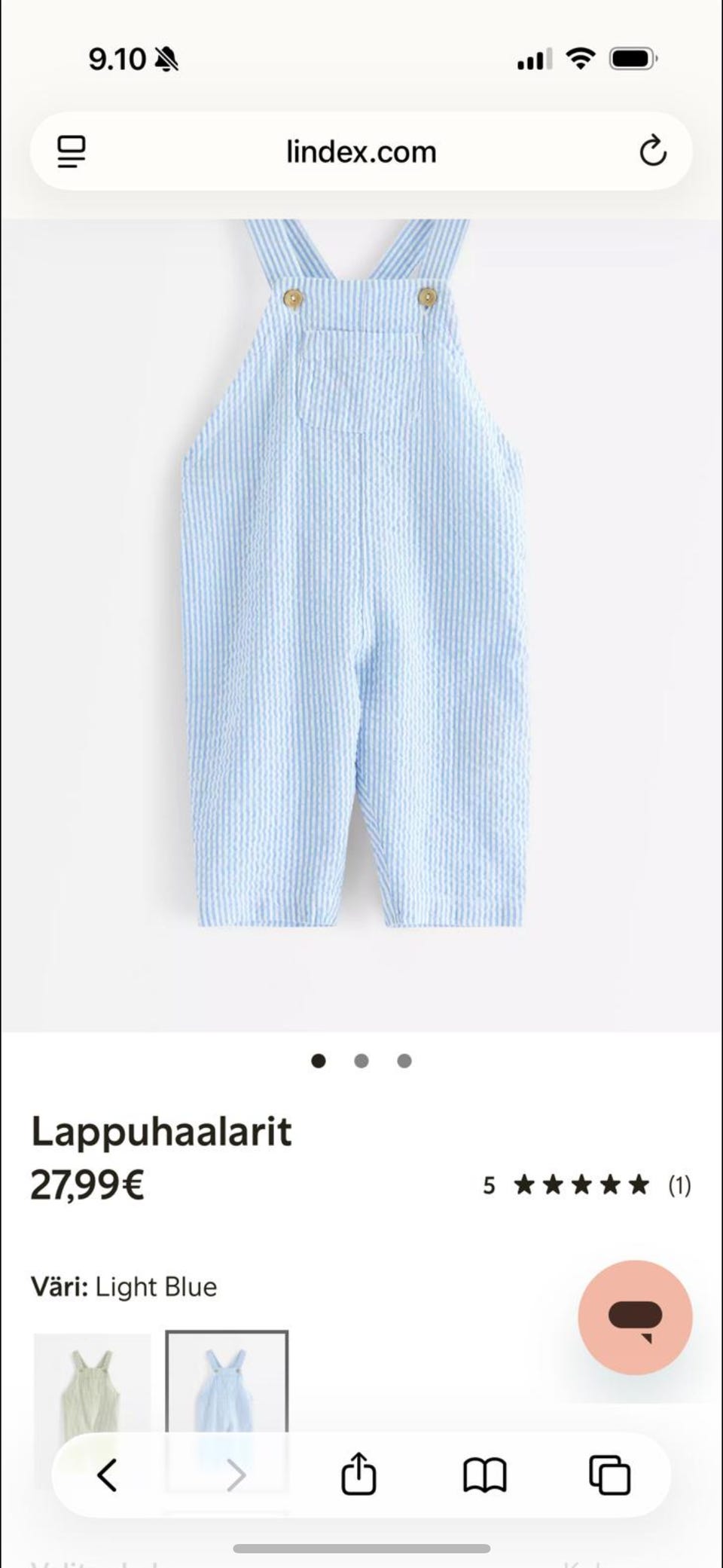Open Safari bookmarks
The image size is (723, 1568).
coord(484,1475)
